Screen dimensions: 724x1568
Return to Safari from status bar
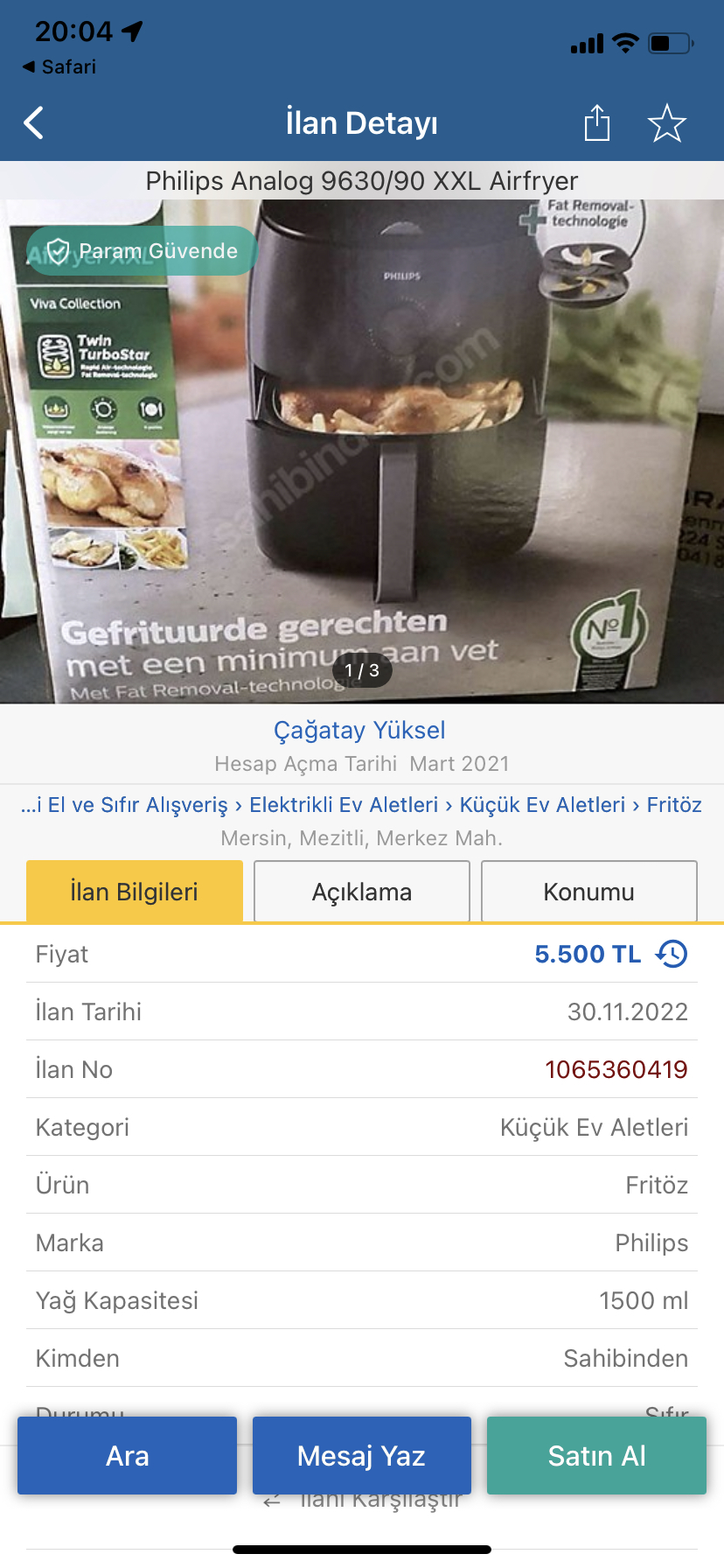point(59,66)
